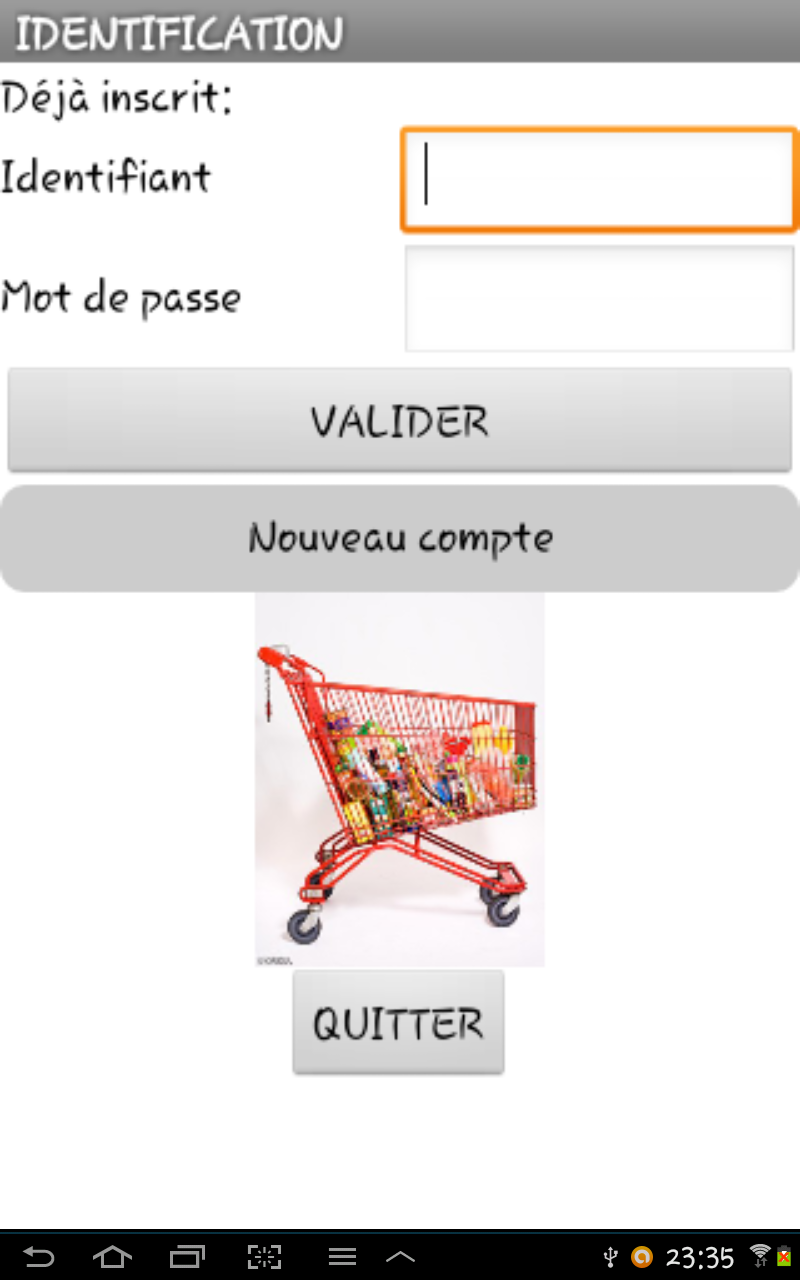This screenshot has height=1280, width=800.
Task: Tap the VALIDER button
Action: coord(400,420)
